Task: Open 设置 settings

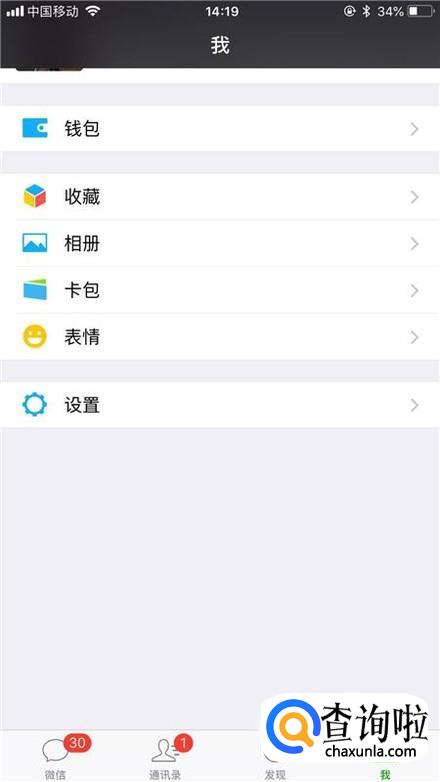Action: pyautogui.click(x=220, y=405)
